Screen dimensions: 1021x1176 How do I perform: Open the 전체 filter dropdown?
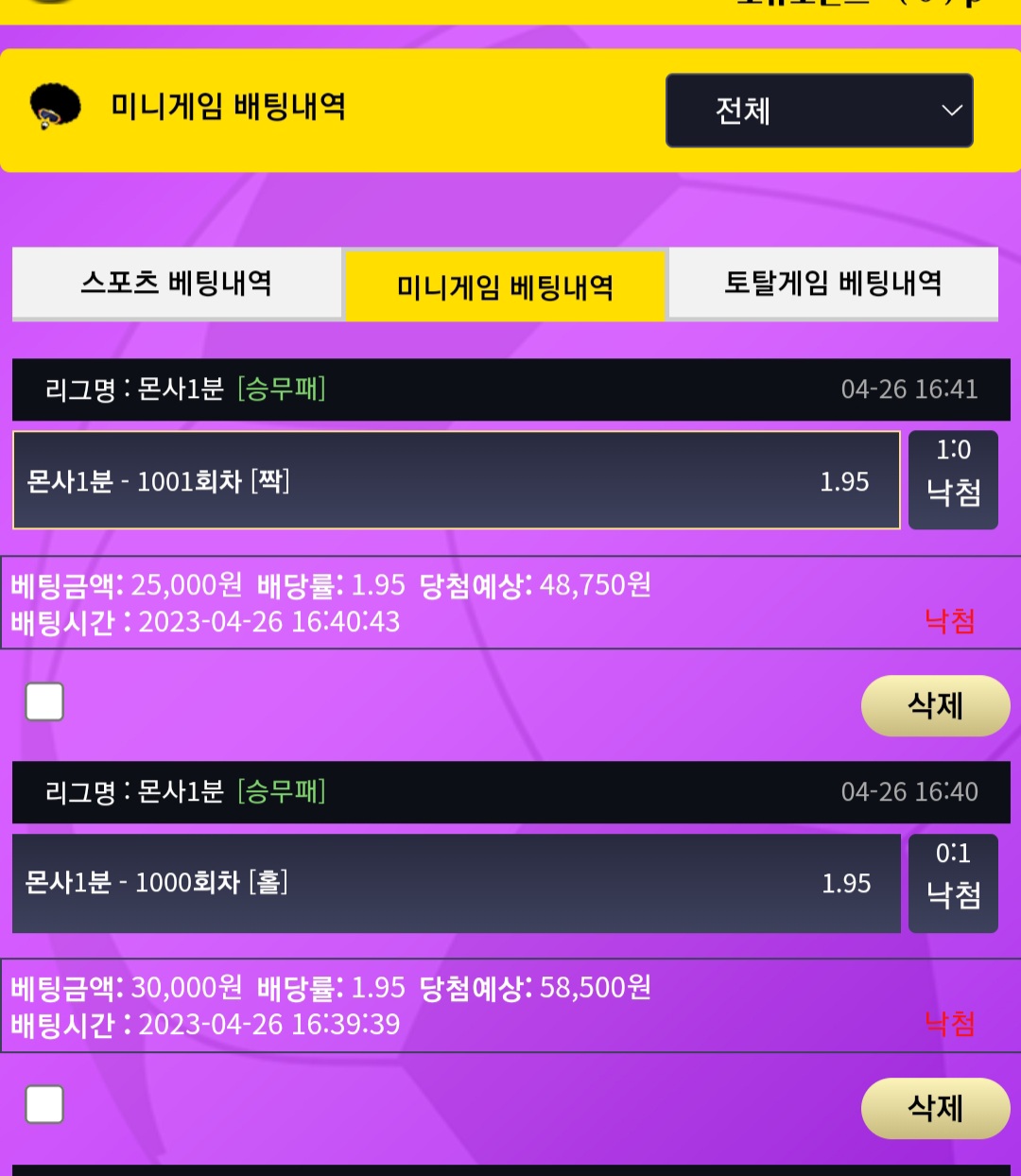coord(819,111)
